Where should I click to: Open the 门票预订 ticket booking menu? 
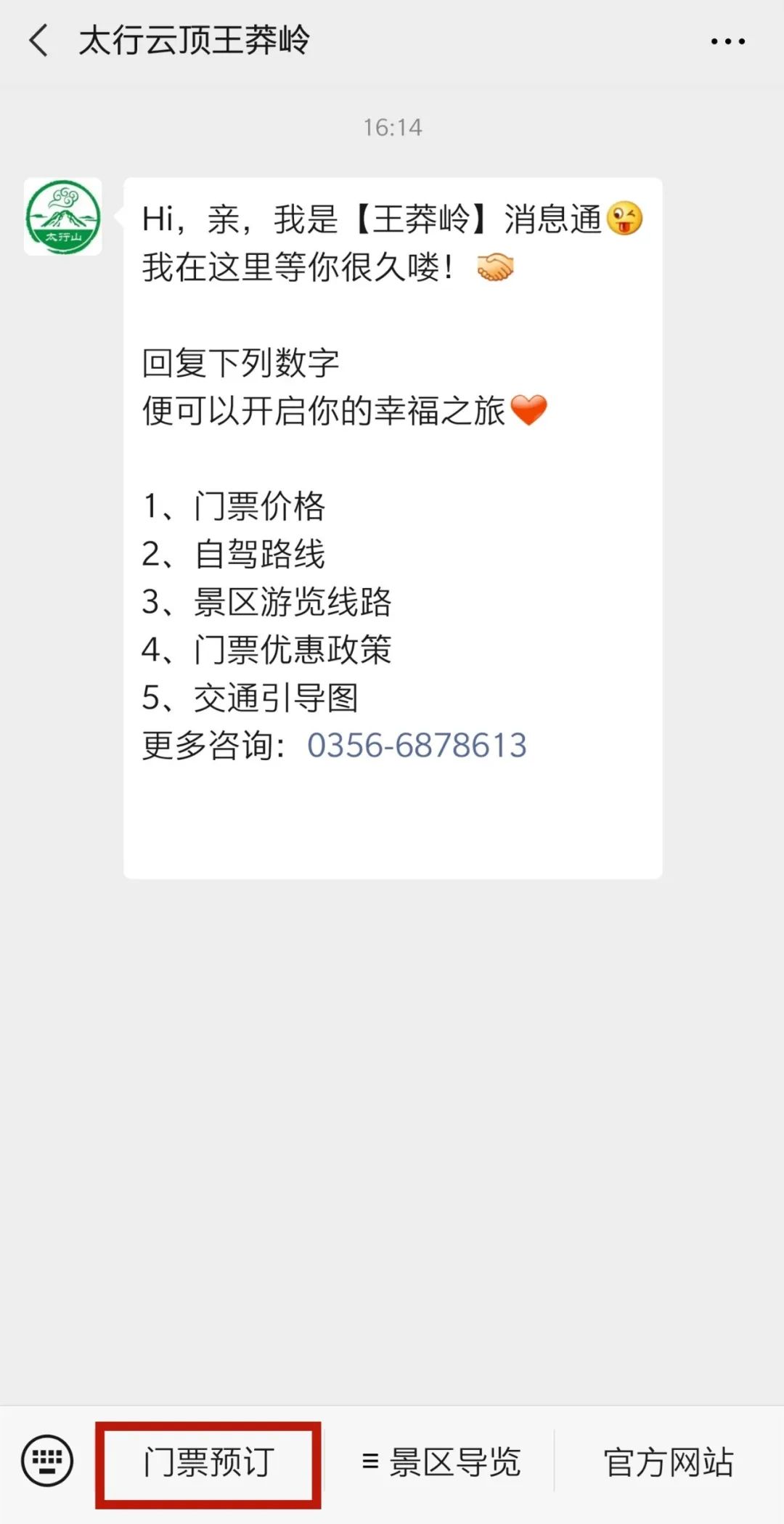tap(208, 1462)
